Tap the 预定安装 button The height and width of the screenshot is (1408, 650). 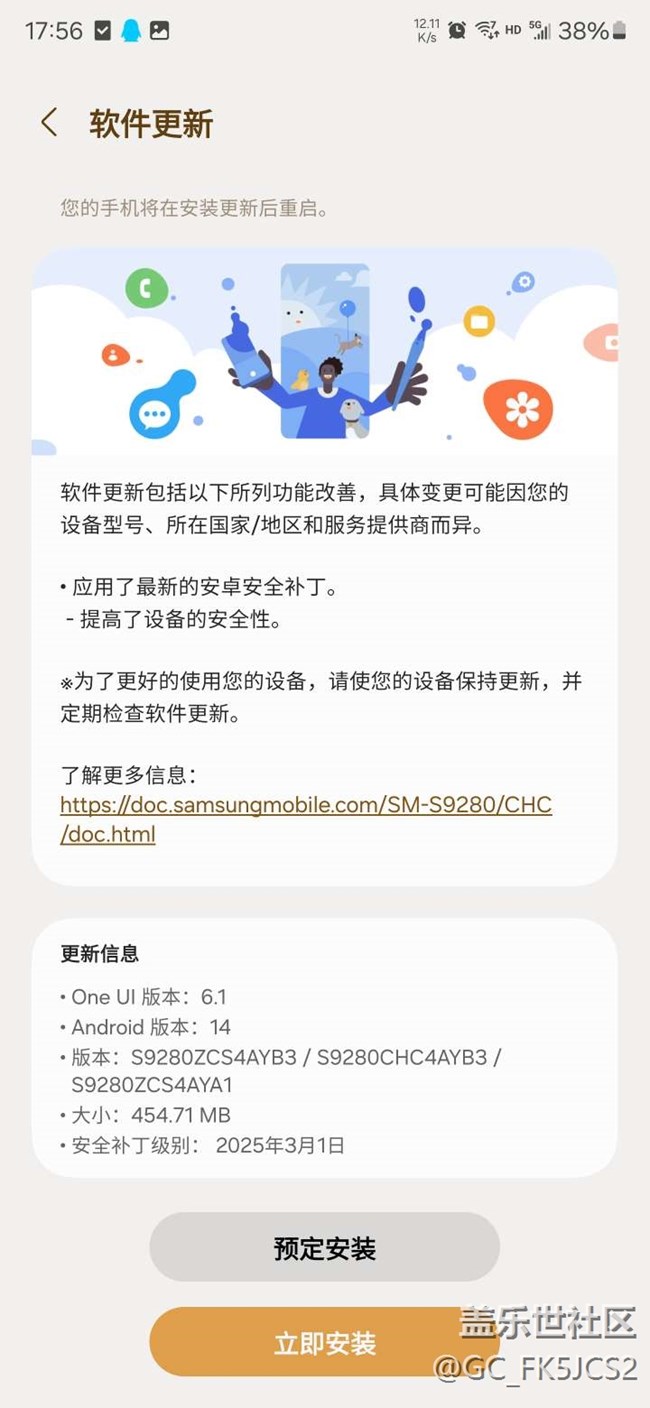[324, 1248]
